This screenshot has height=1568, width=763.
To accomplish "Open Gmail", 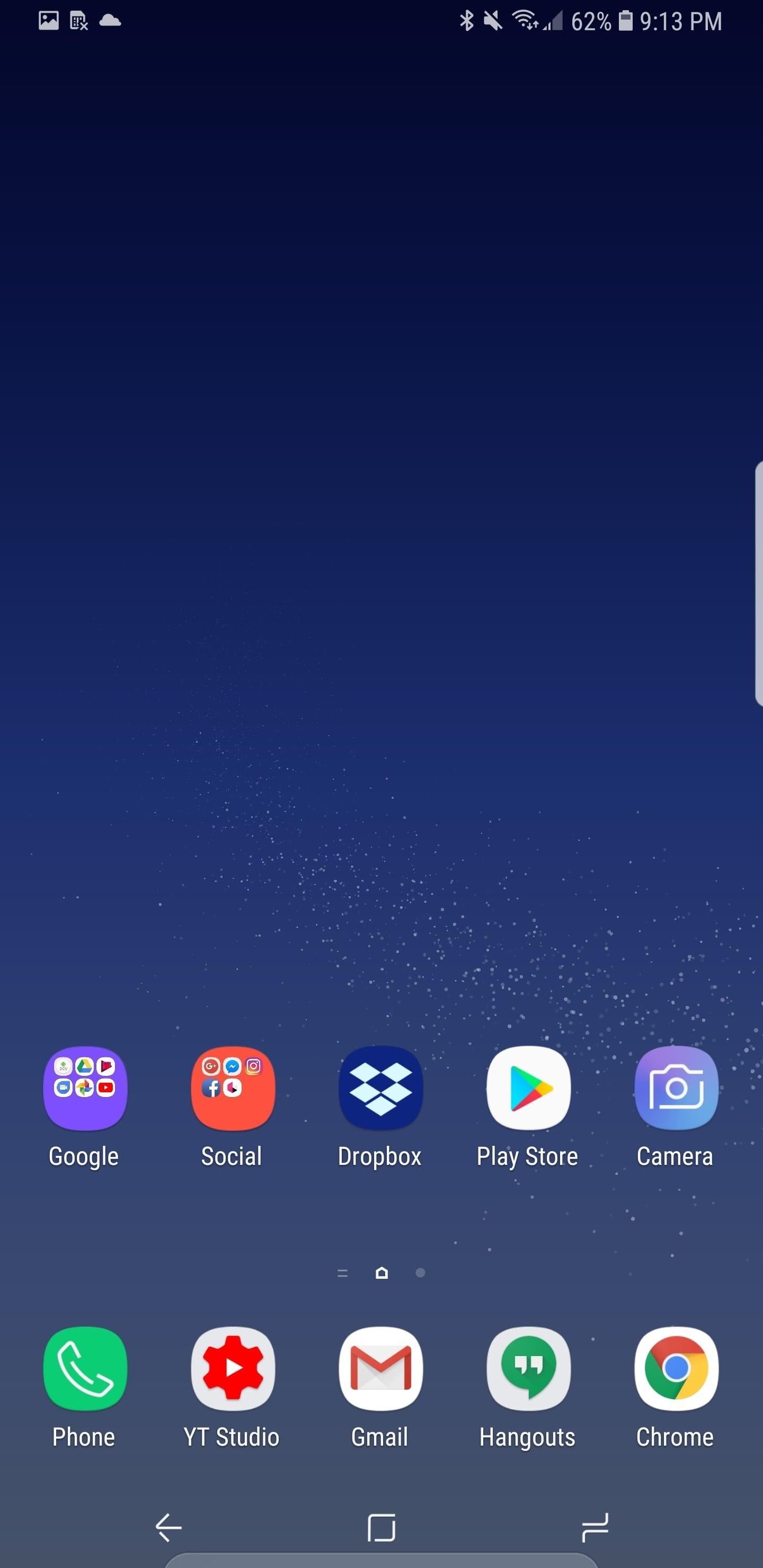I will [380, 1368].
